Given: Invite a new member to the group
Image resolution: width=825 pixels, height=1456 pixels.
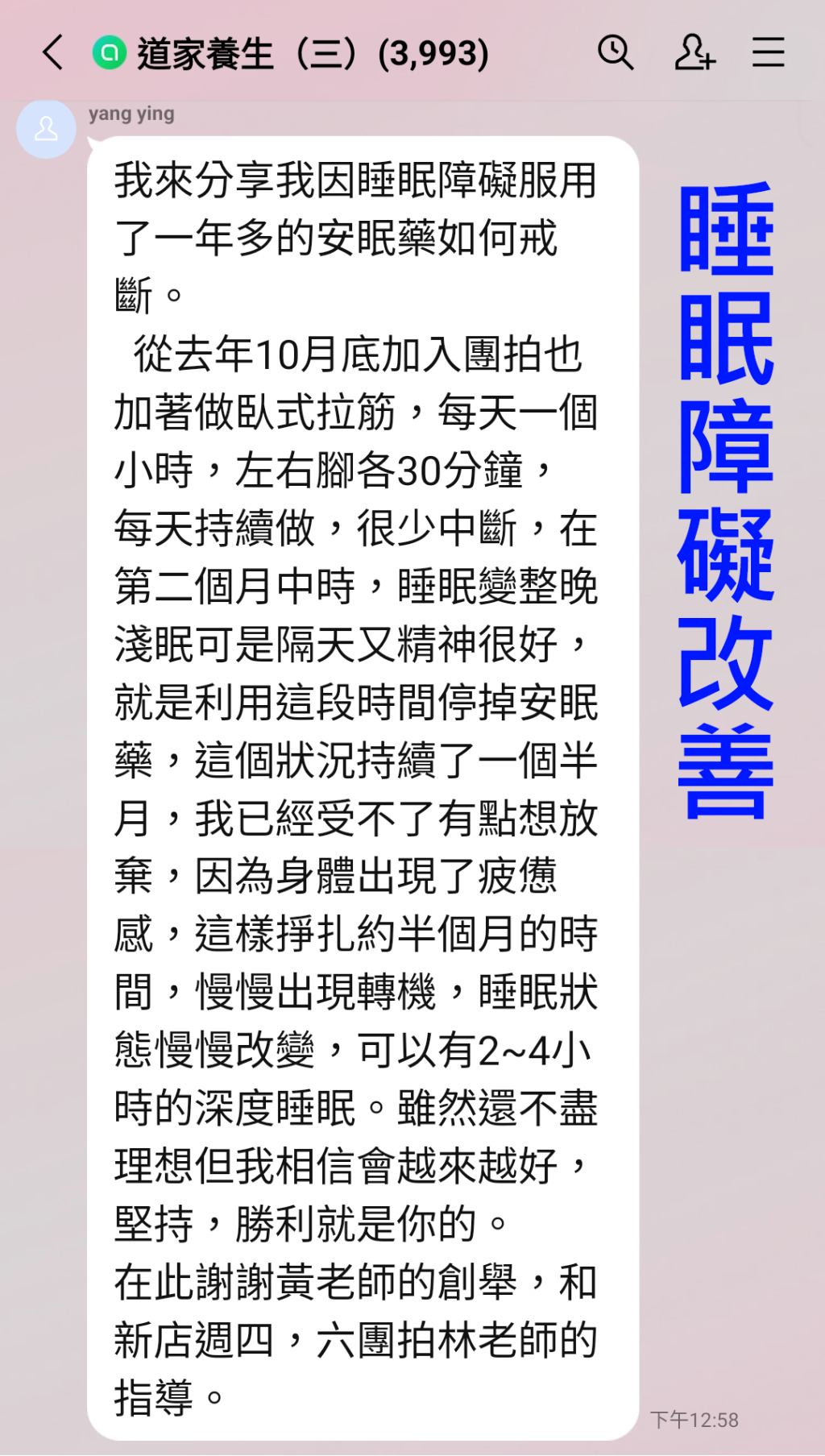Looking at the screenshot, I should coord(694,53).
